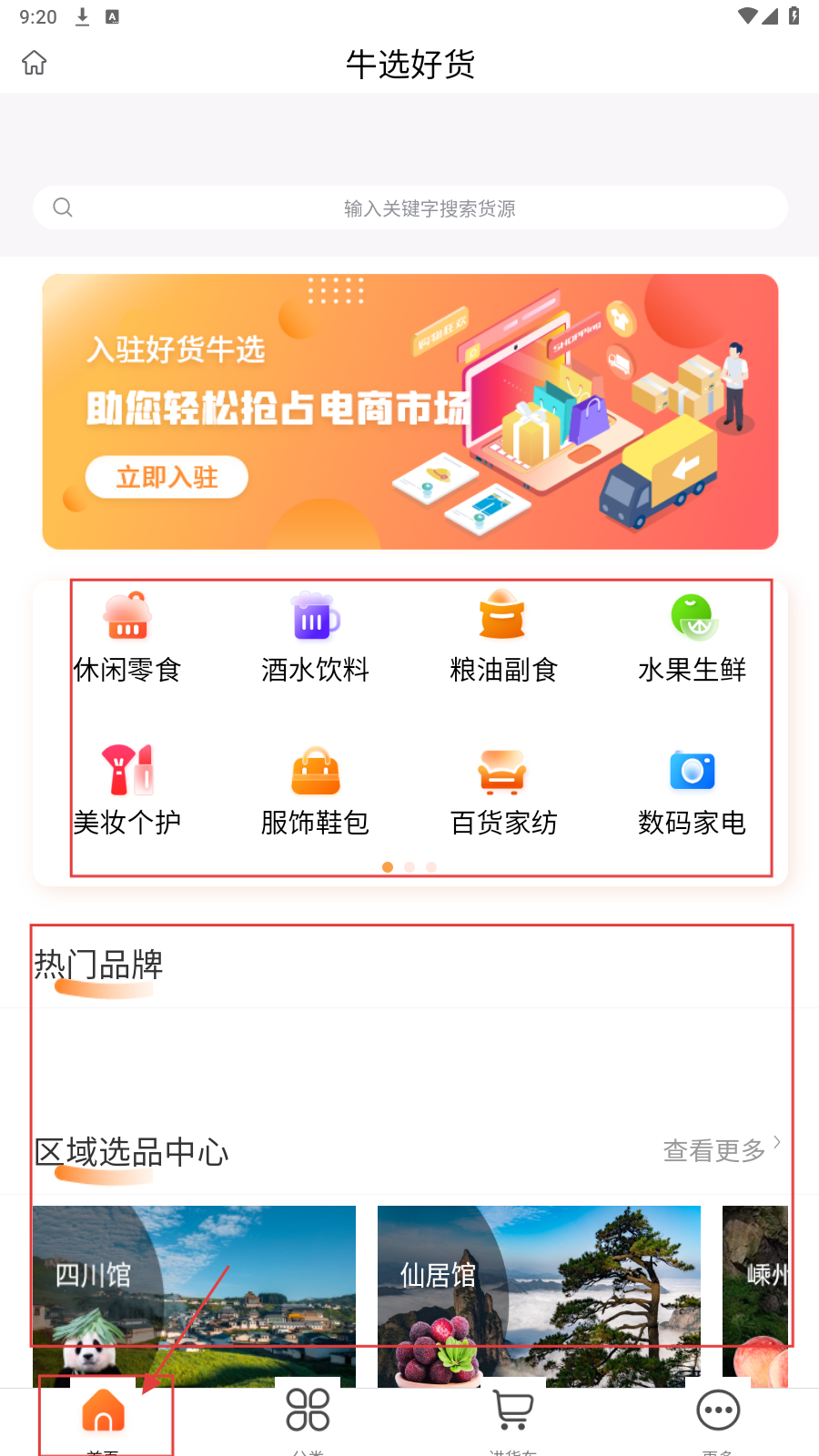The image size is (819, 1456).
Task: Tap 查看更多 for regional selection centers
Action: point(721,1150)
